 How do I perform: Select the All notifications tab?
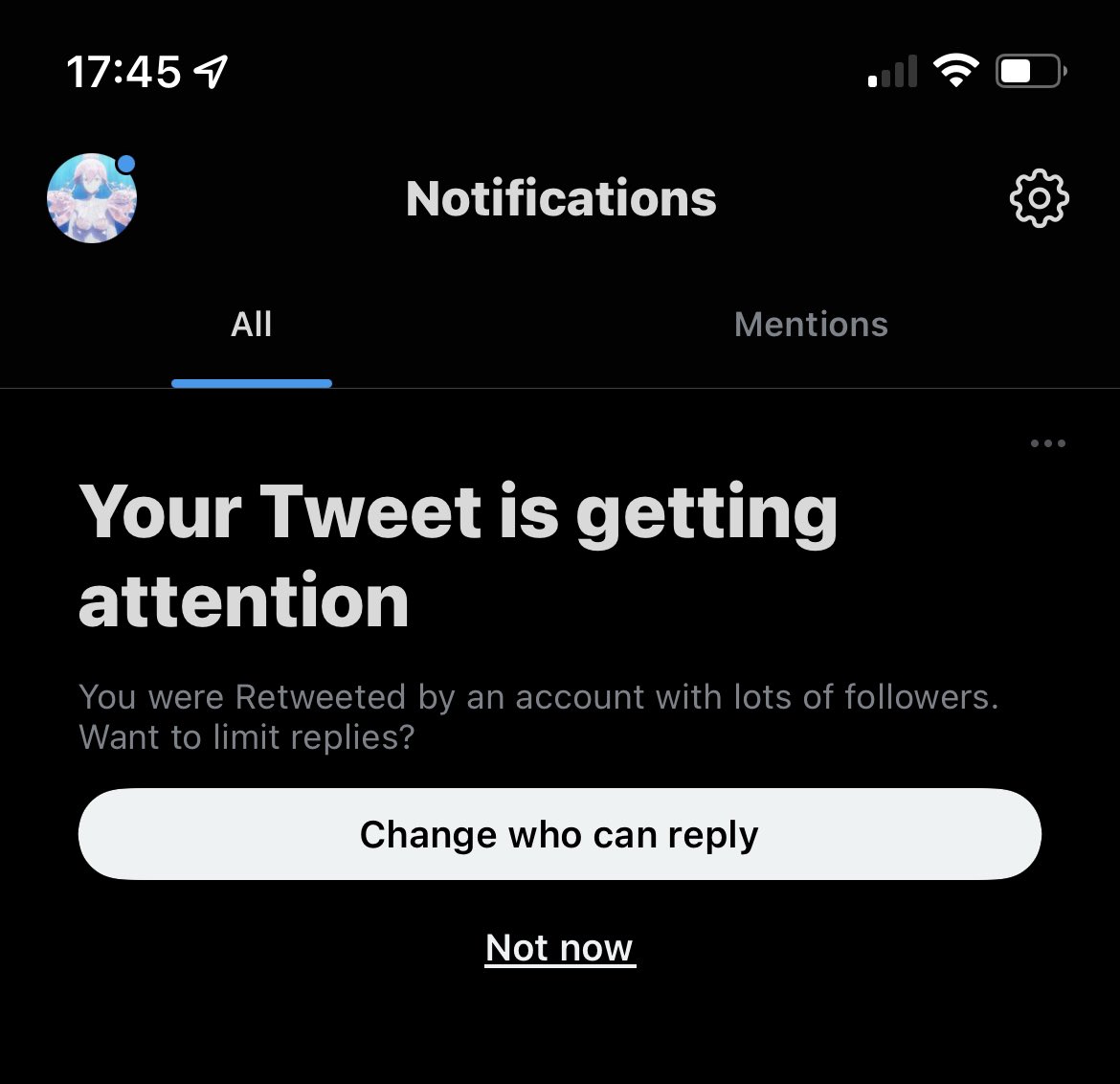point(252,325)
